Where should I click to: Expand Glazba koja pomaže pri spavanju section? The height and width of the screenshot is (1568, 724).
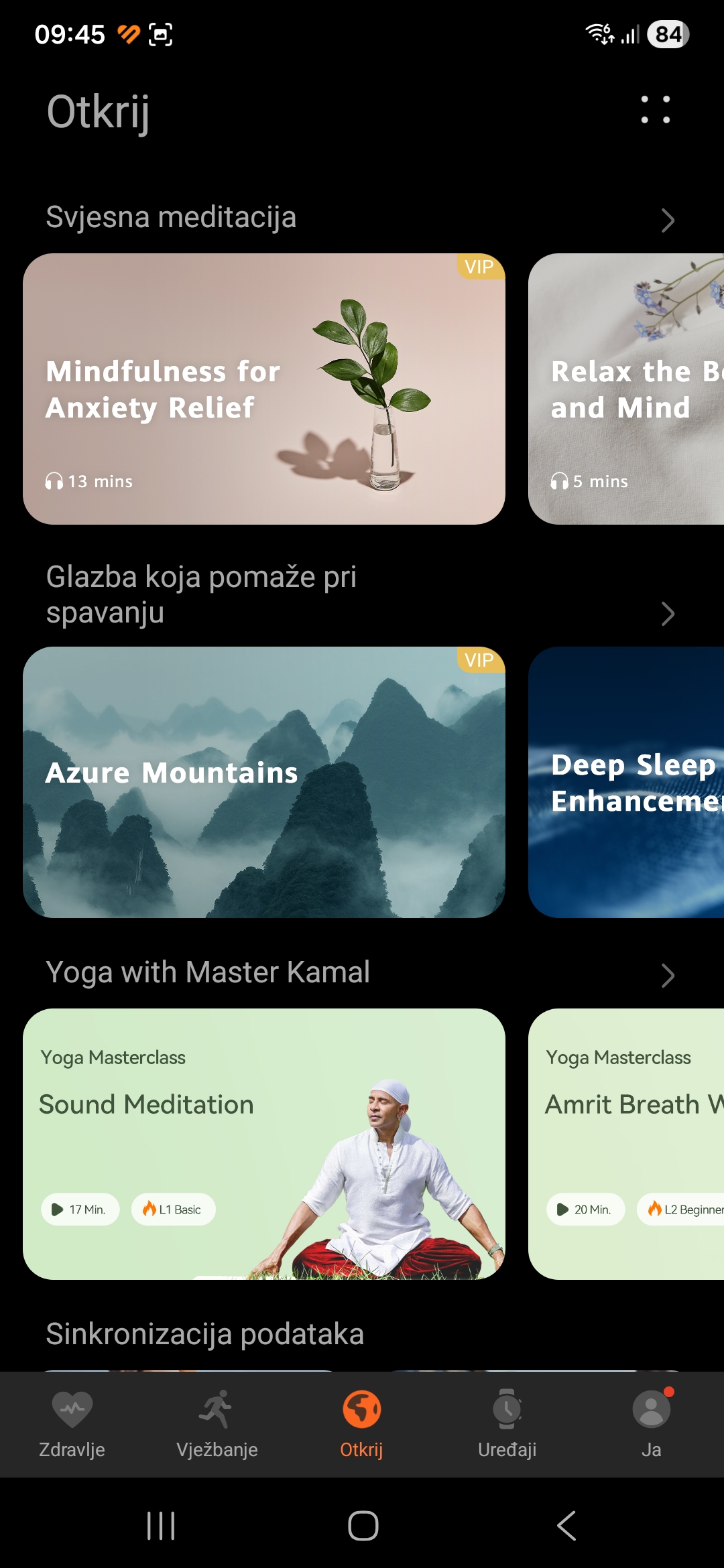(x=667, y=613)
